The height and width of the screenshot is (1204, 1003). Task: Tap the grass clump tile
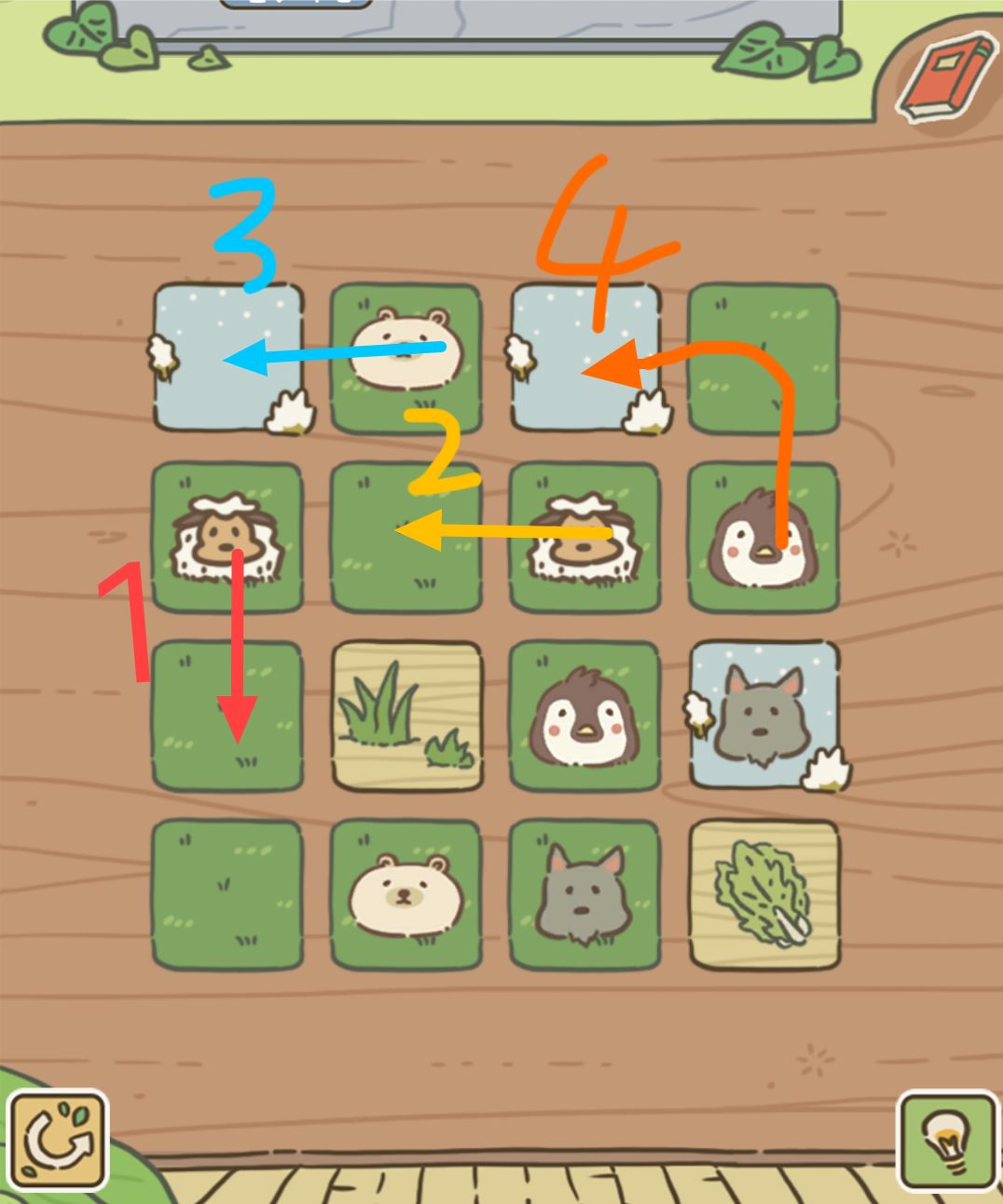[405, 718]
